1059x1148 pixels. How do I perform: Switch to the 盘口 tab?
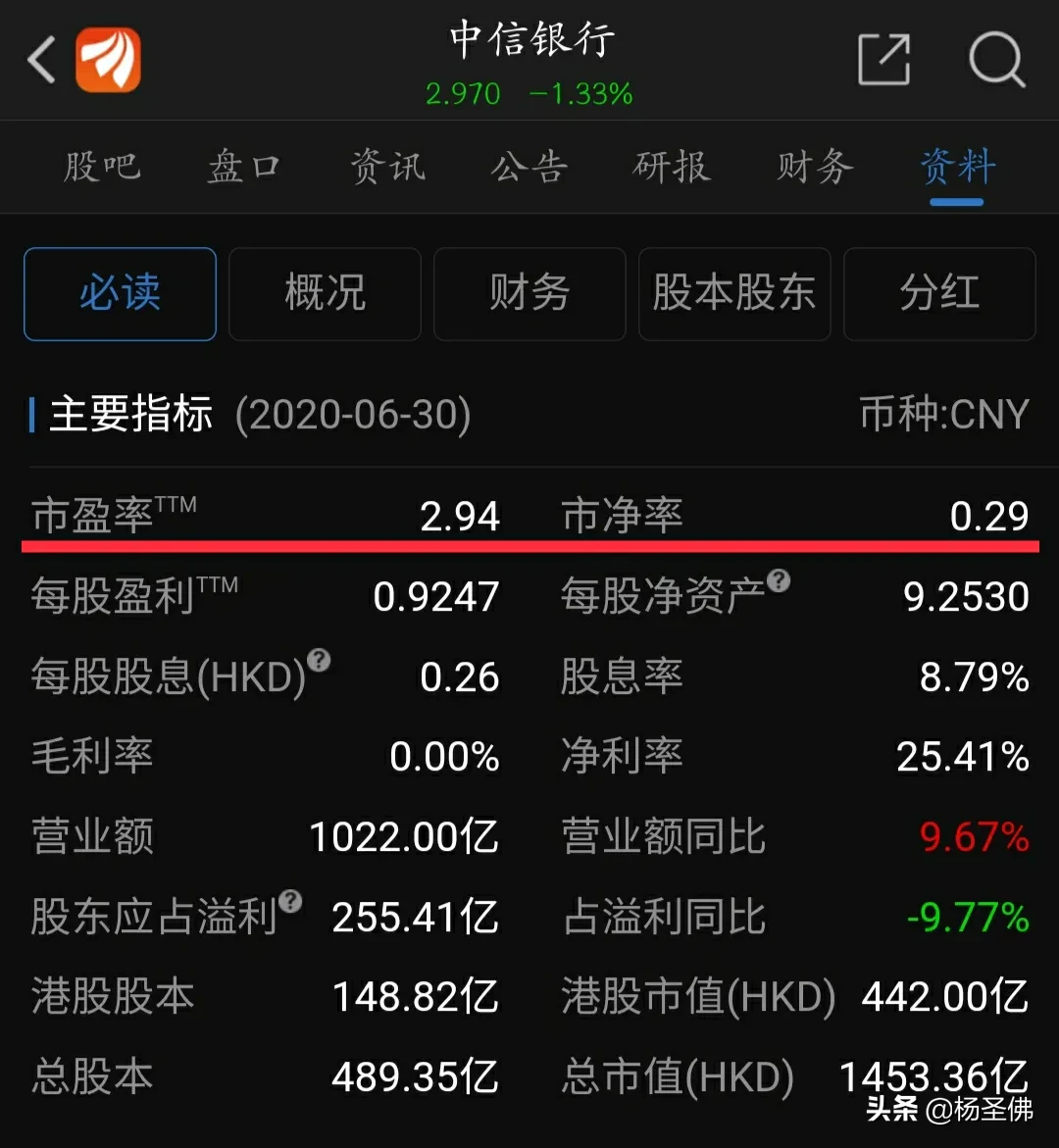[x=244, y=167]
